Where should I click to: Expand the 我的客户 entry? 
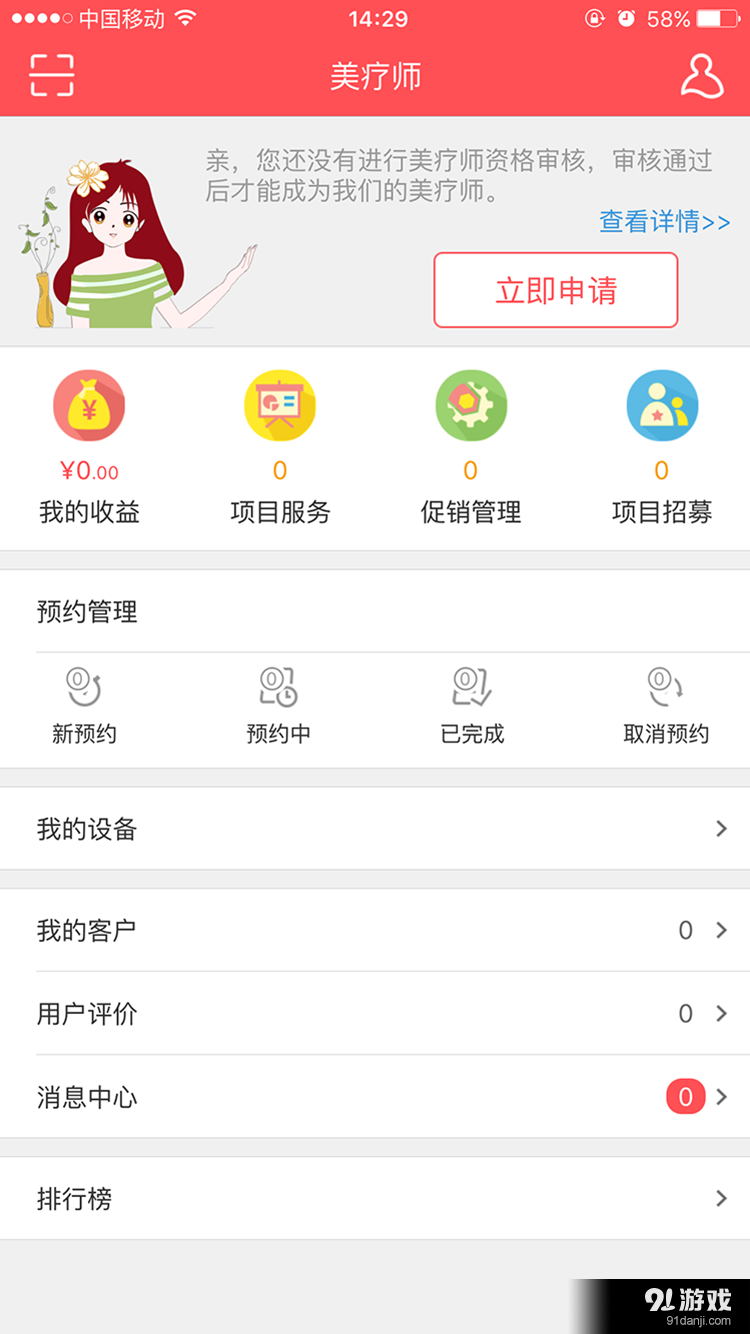click(x=721, y=930)
